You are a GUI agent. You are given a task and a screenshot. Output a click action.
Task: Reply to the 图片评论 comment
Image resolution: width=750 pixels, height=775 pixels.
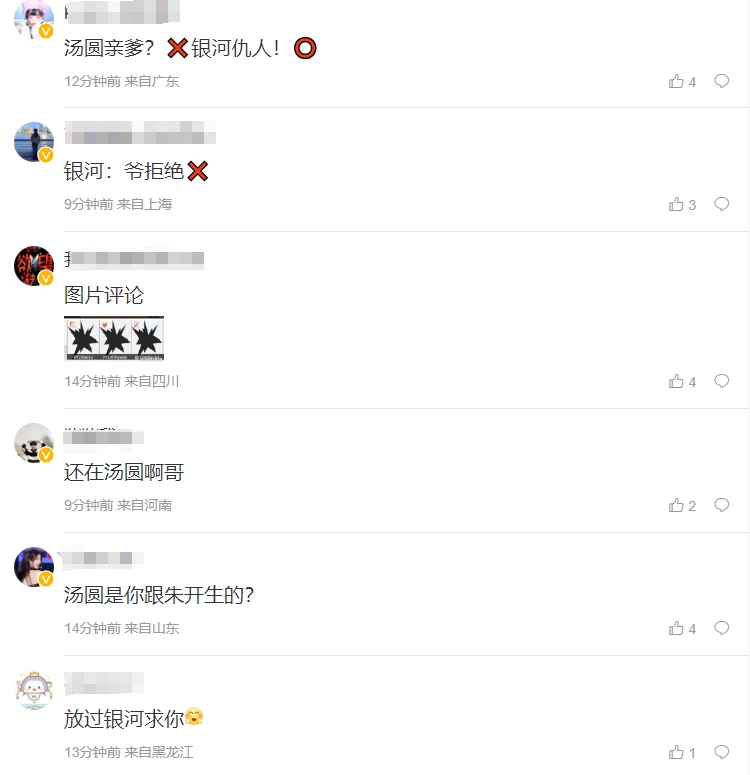[x=721, y=381]
